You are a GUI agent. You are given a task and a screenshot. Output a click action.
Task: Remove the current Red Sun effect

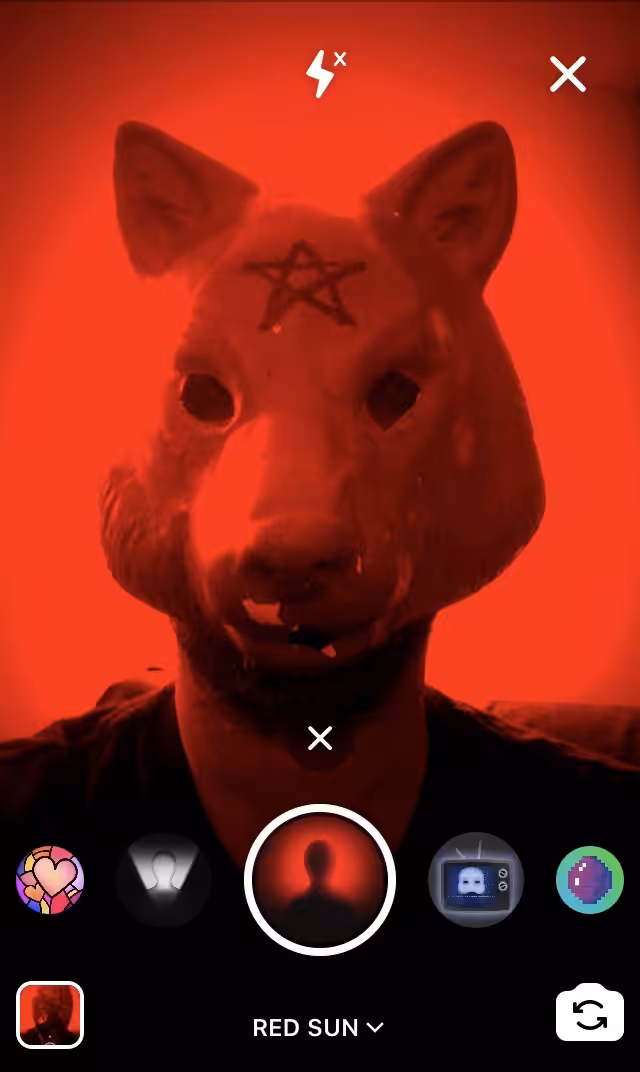tap(320, 738)
